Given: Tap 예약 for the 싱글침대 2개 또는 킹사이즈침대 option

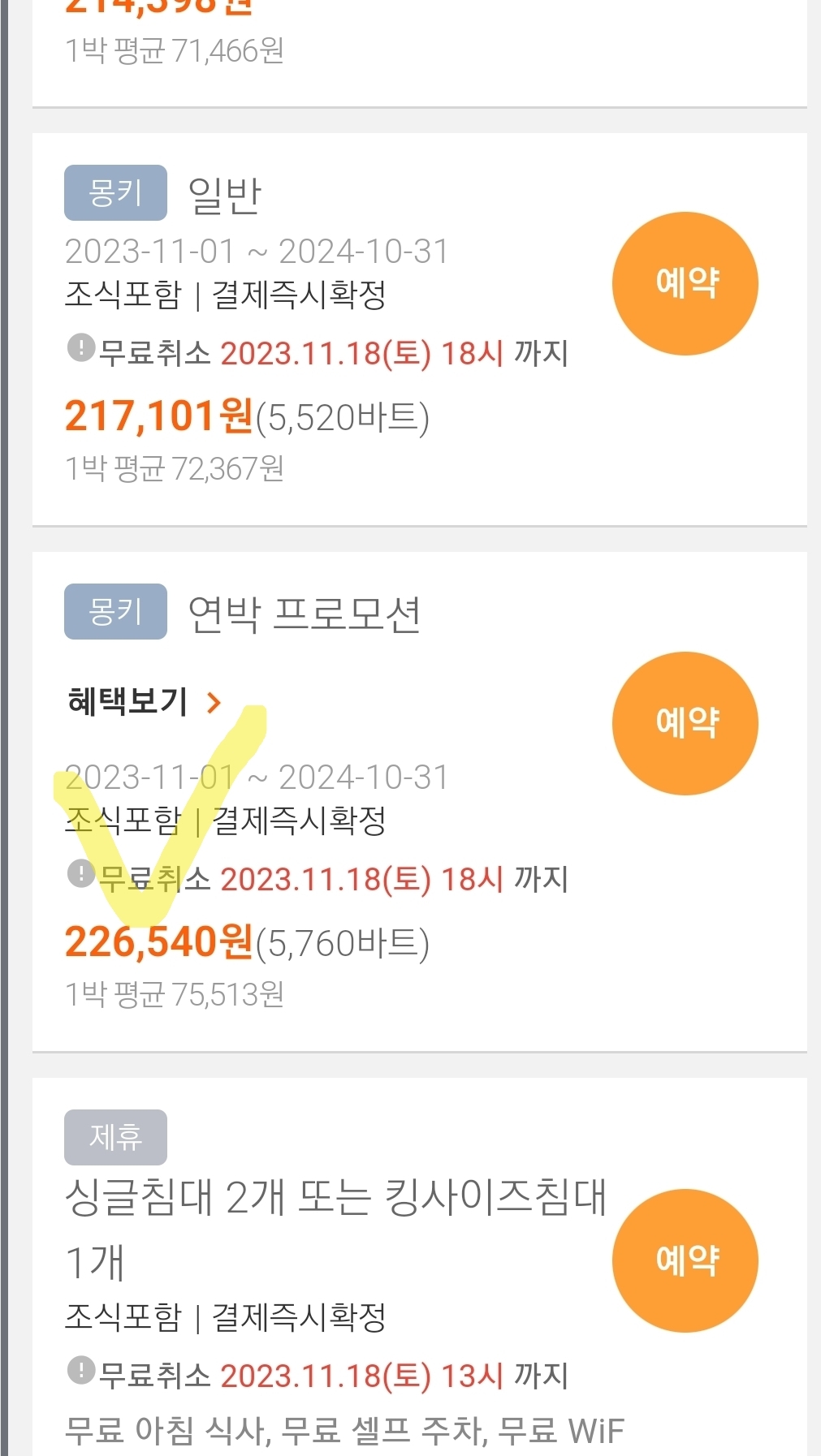Looking at the screenshot, I should (685, 1260).
